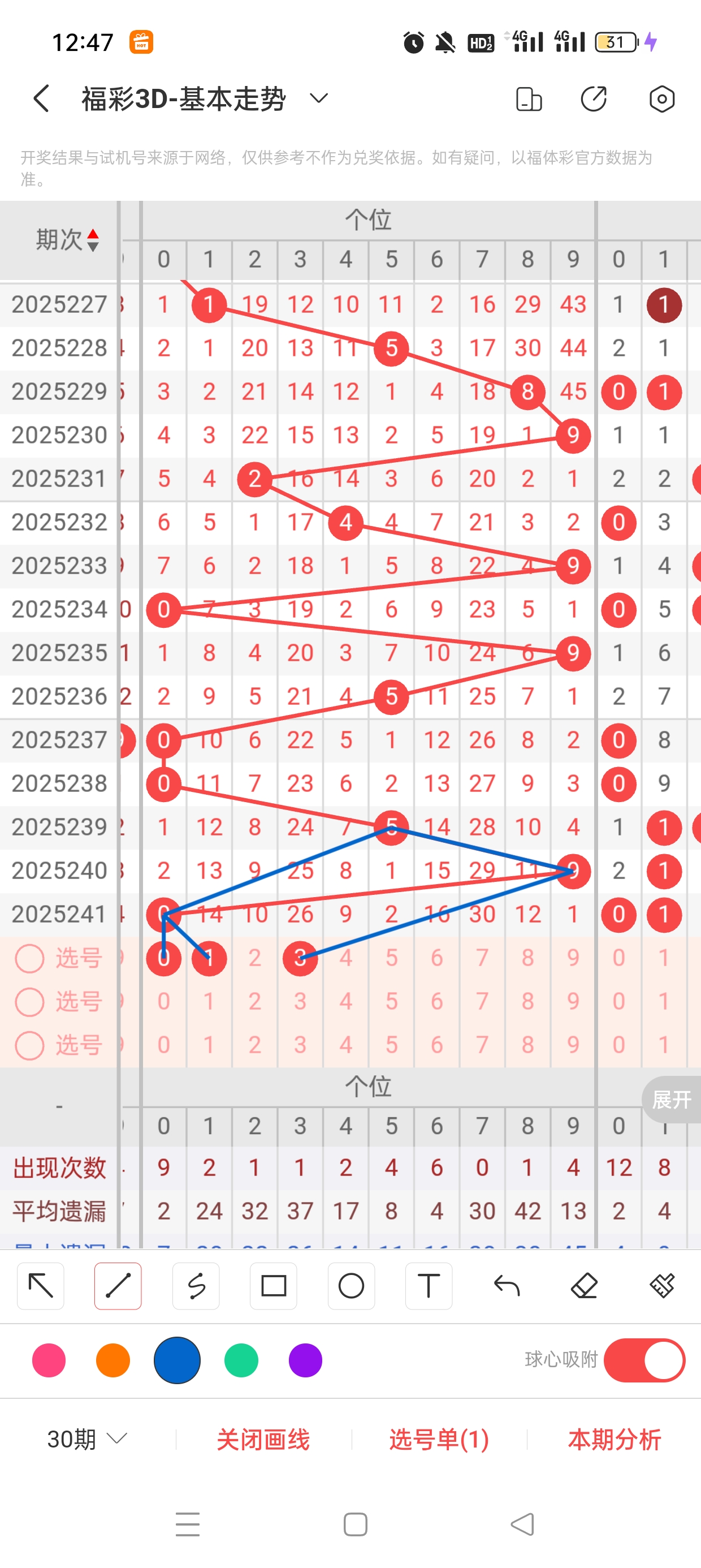Pick the orange color swatch
Image resolution: width=701 pixels, height=1568 pixels.
pyautogui.click(x=113, y=1360)
